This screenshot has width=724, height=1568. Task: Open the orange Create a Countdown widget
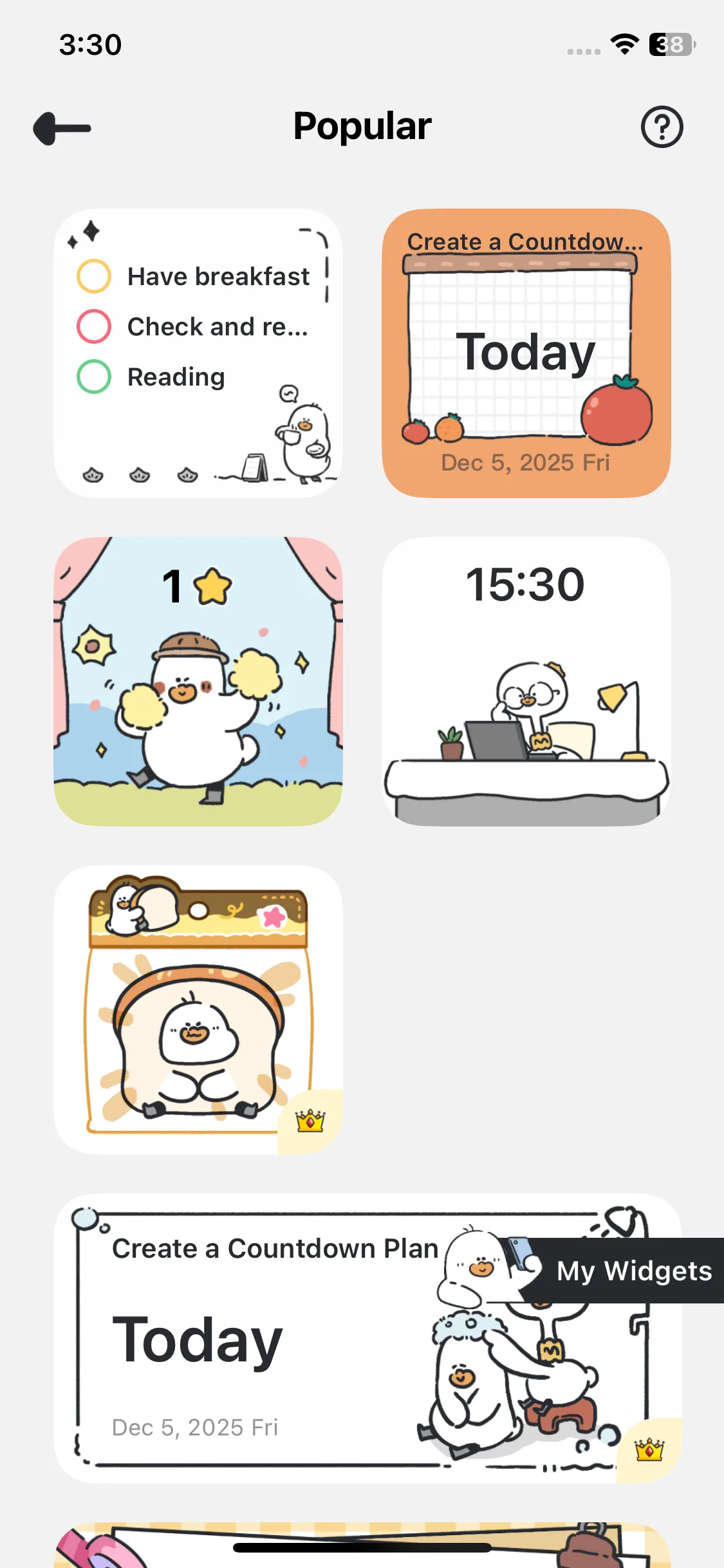point(526,353)
